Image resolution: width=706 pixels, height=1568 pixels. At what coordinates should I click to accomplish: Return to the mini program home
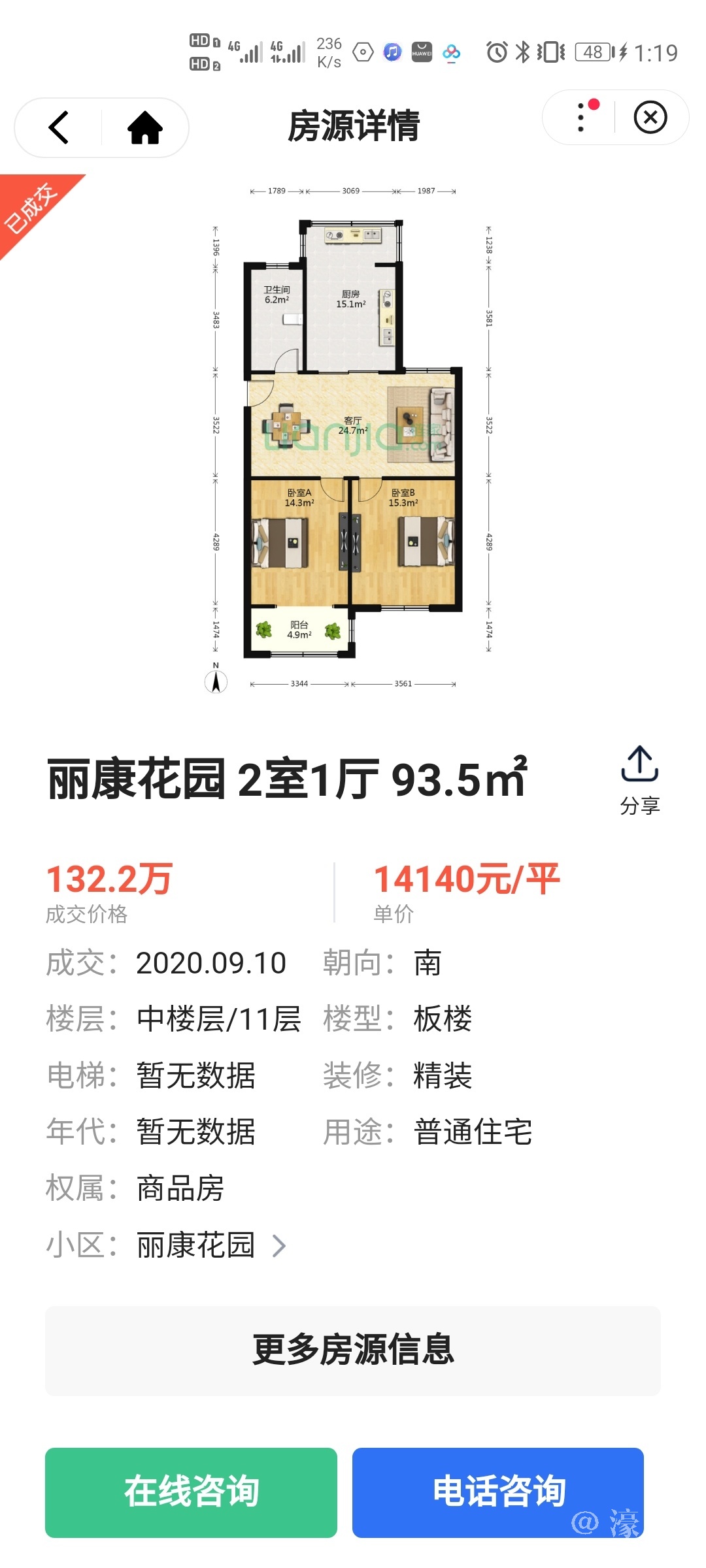coord(144,127)
